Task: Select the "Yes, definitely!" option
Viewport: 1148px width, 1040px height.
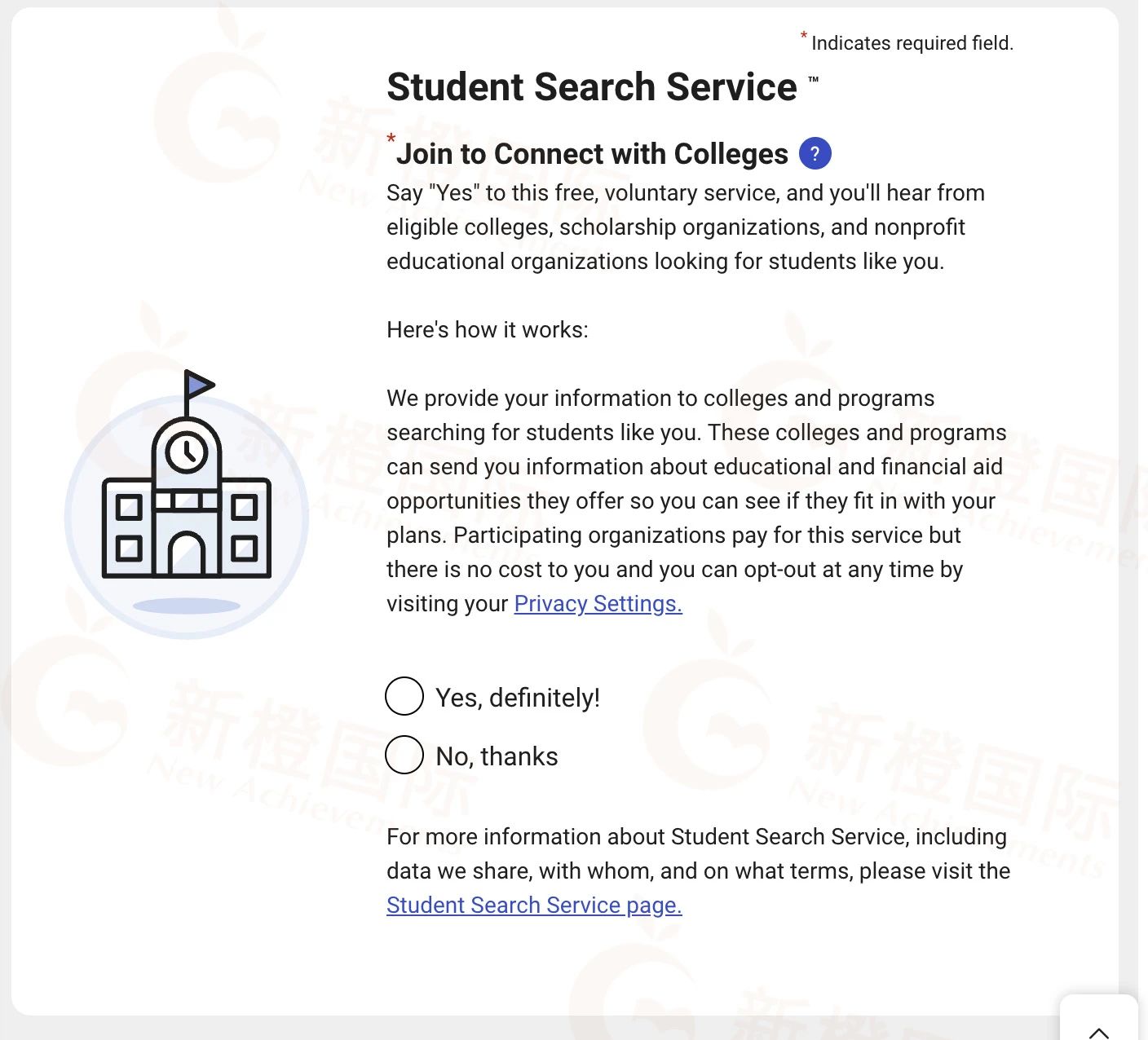Action: pyautogui.click(x=404, y=697)
